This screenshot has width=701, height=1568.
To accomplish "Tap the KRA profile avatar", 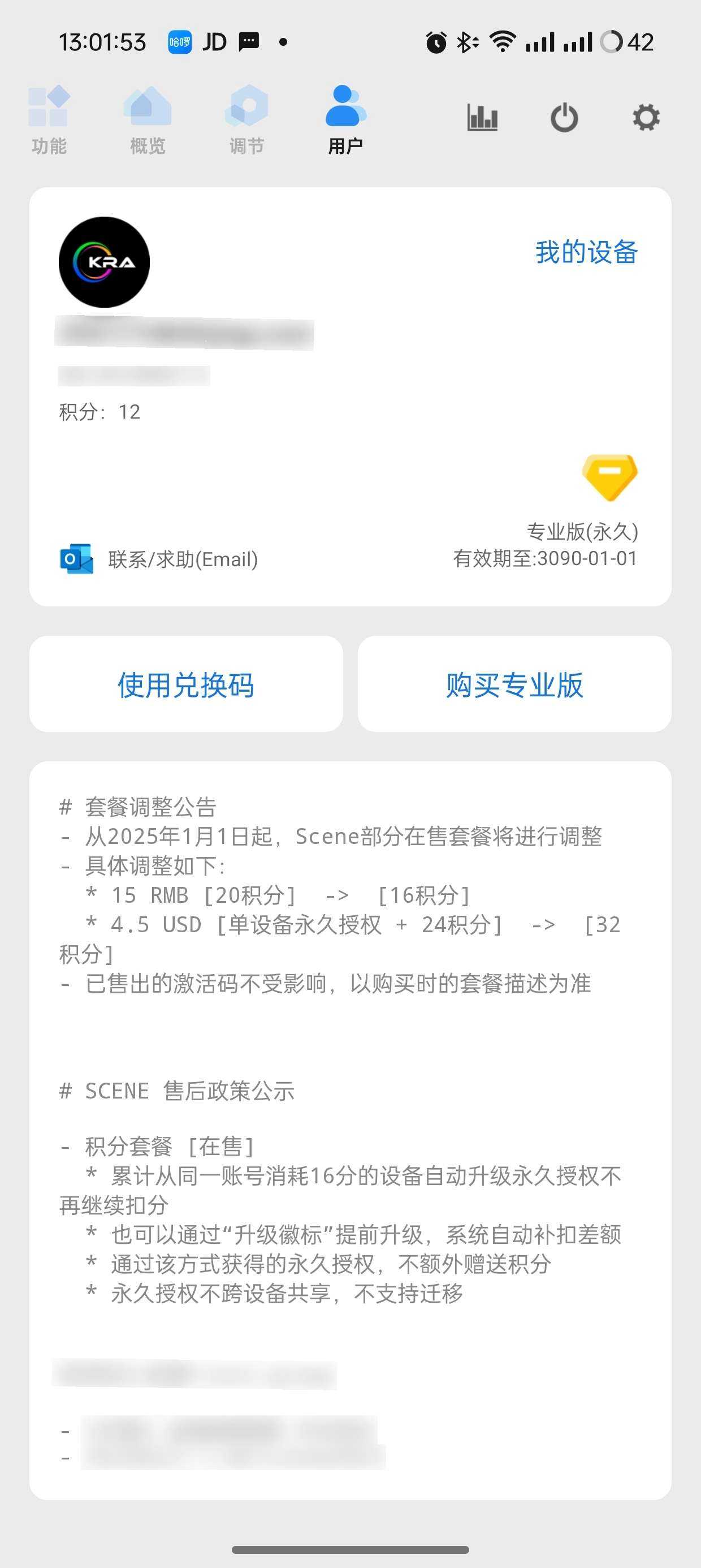I will (104, 262).
